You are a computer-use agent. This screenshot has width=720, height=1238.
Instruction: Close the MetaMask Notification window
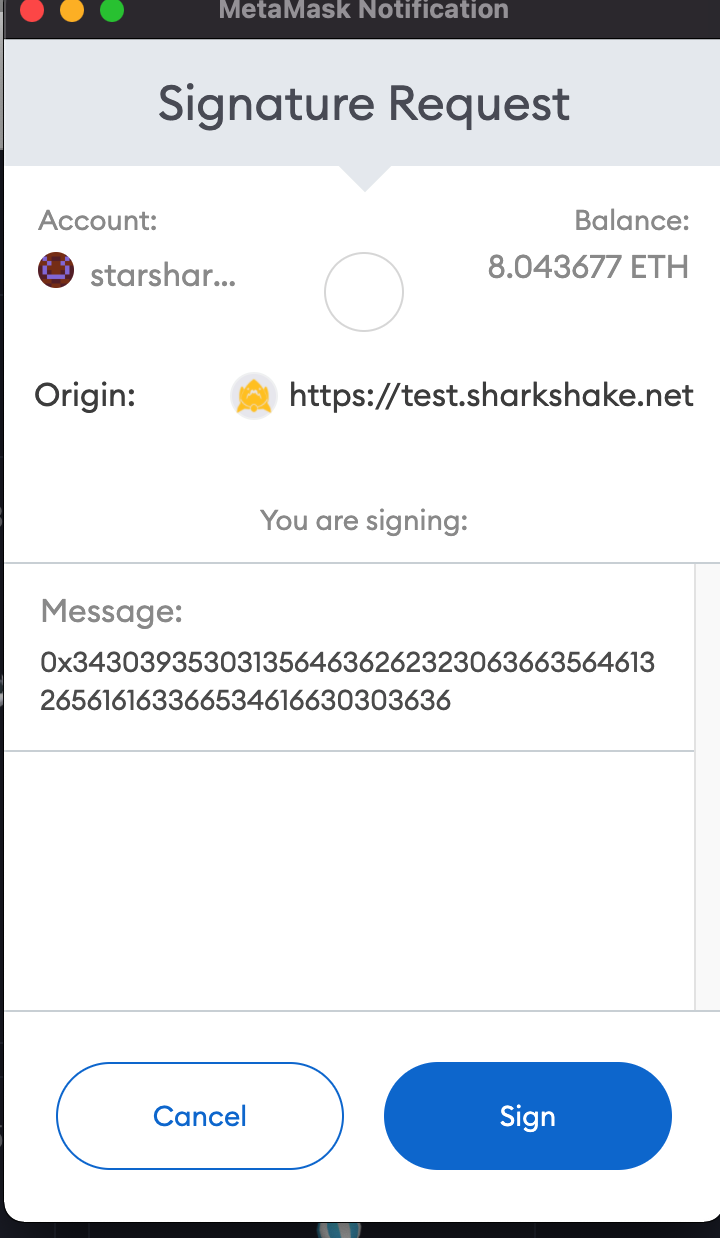31,11
